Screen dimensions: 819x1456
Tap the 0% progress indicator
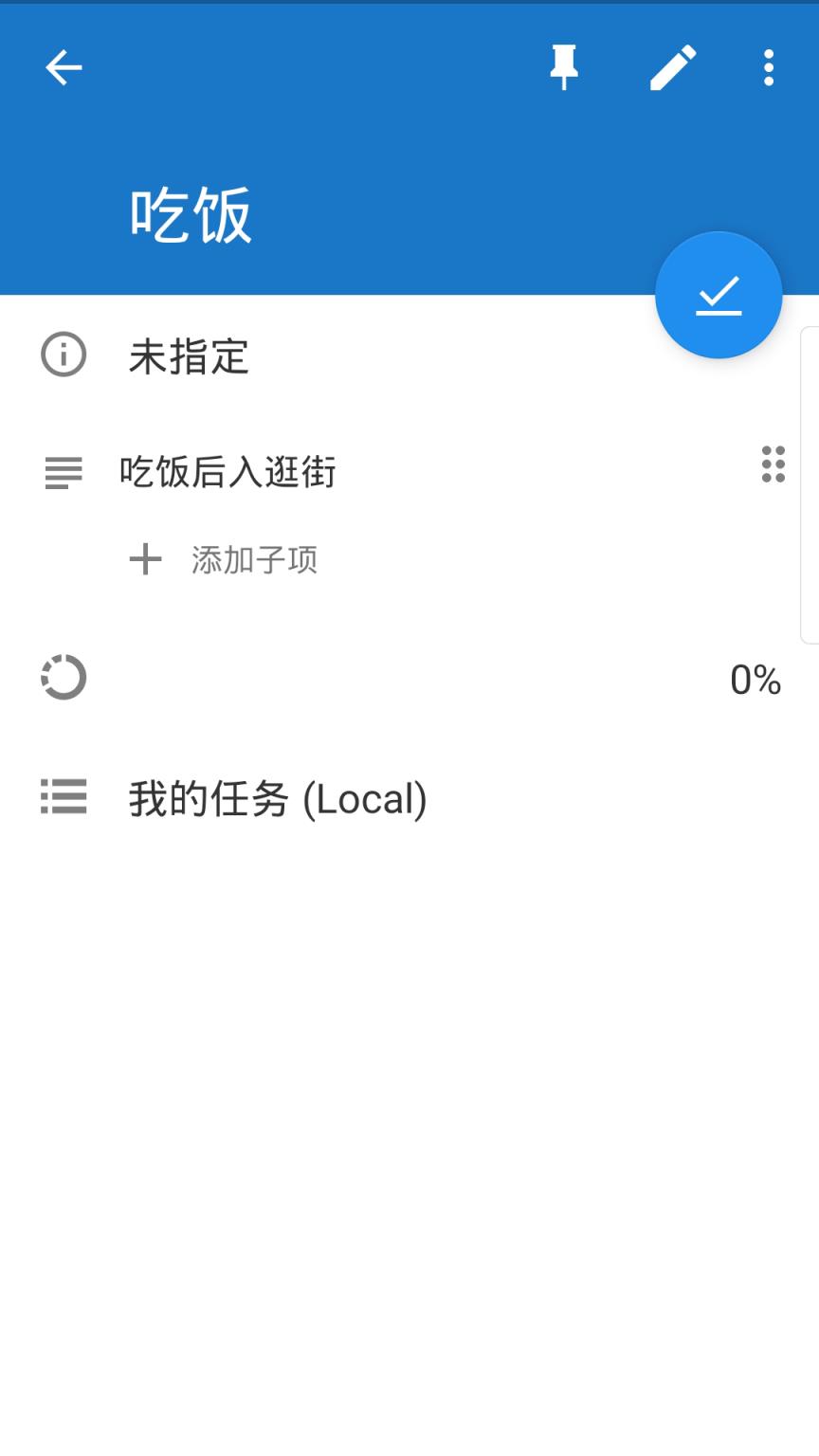click(755, 680)
